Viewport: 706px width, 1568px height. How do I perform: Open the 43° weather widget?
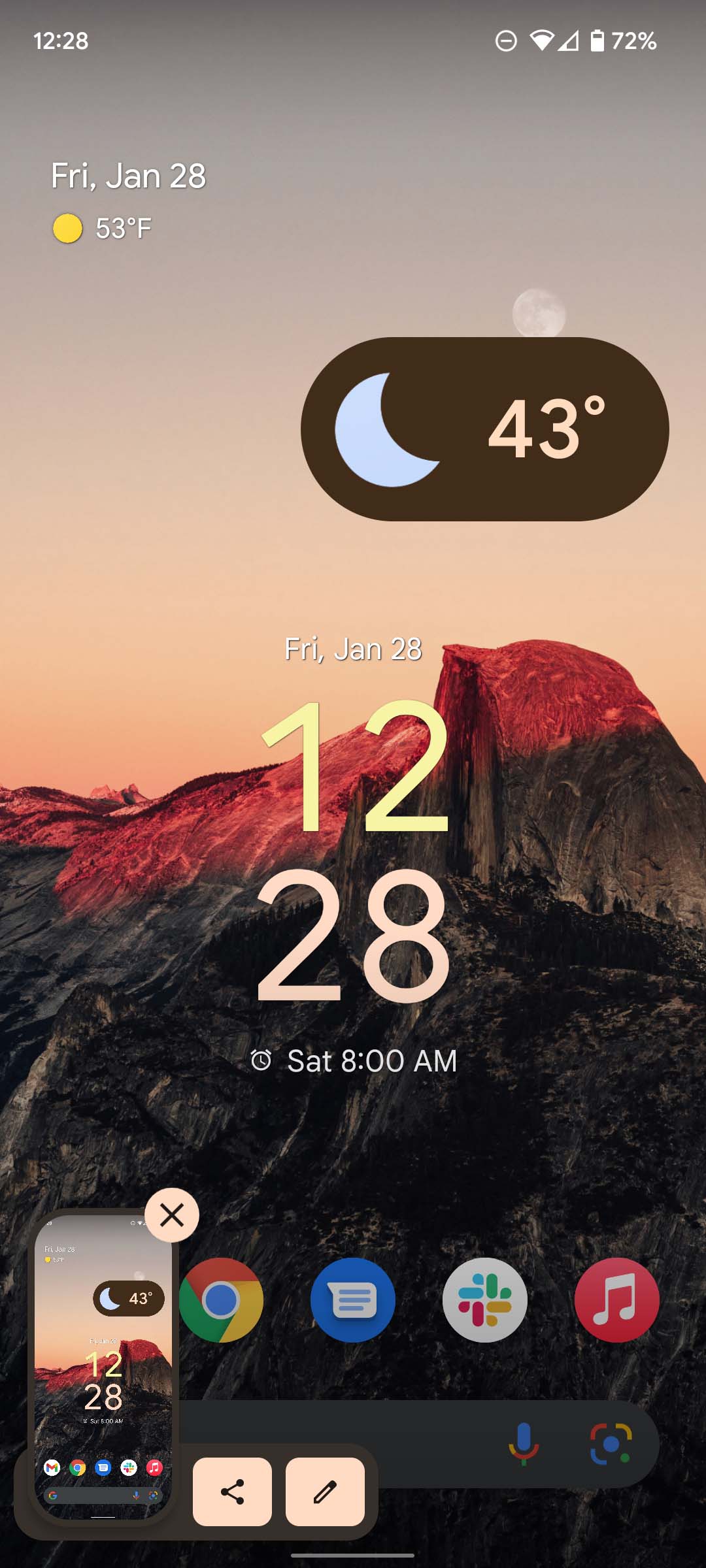pyautogui.click(x=484, y=429)
